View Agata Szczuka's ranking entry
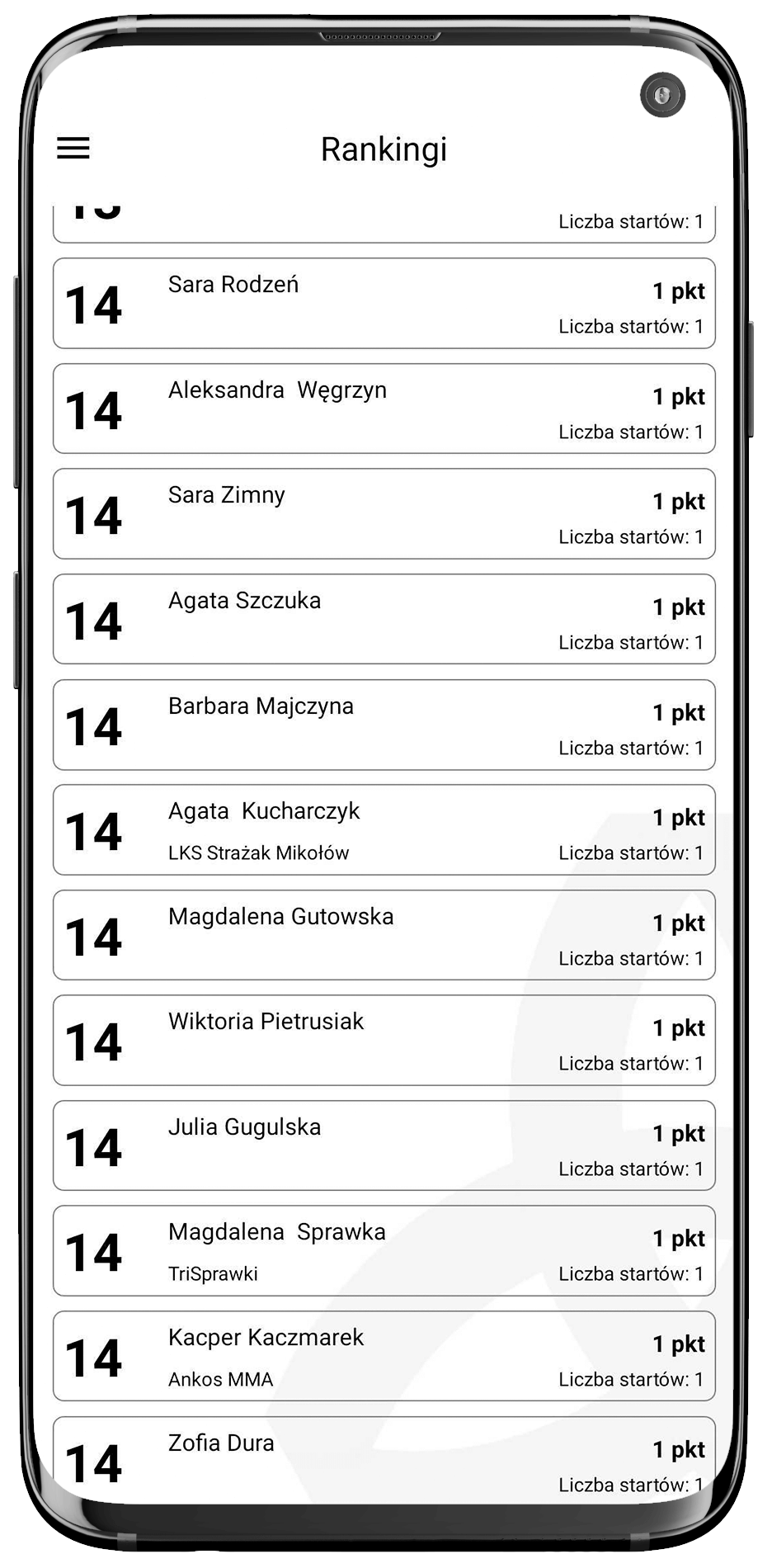772x1568 pixels. (384, 620)
